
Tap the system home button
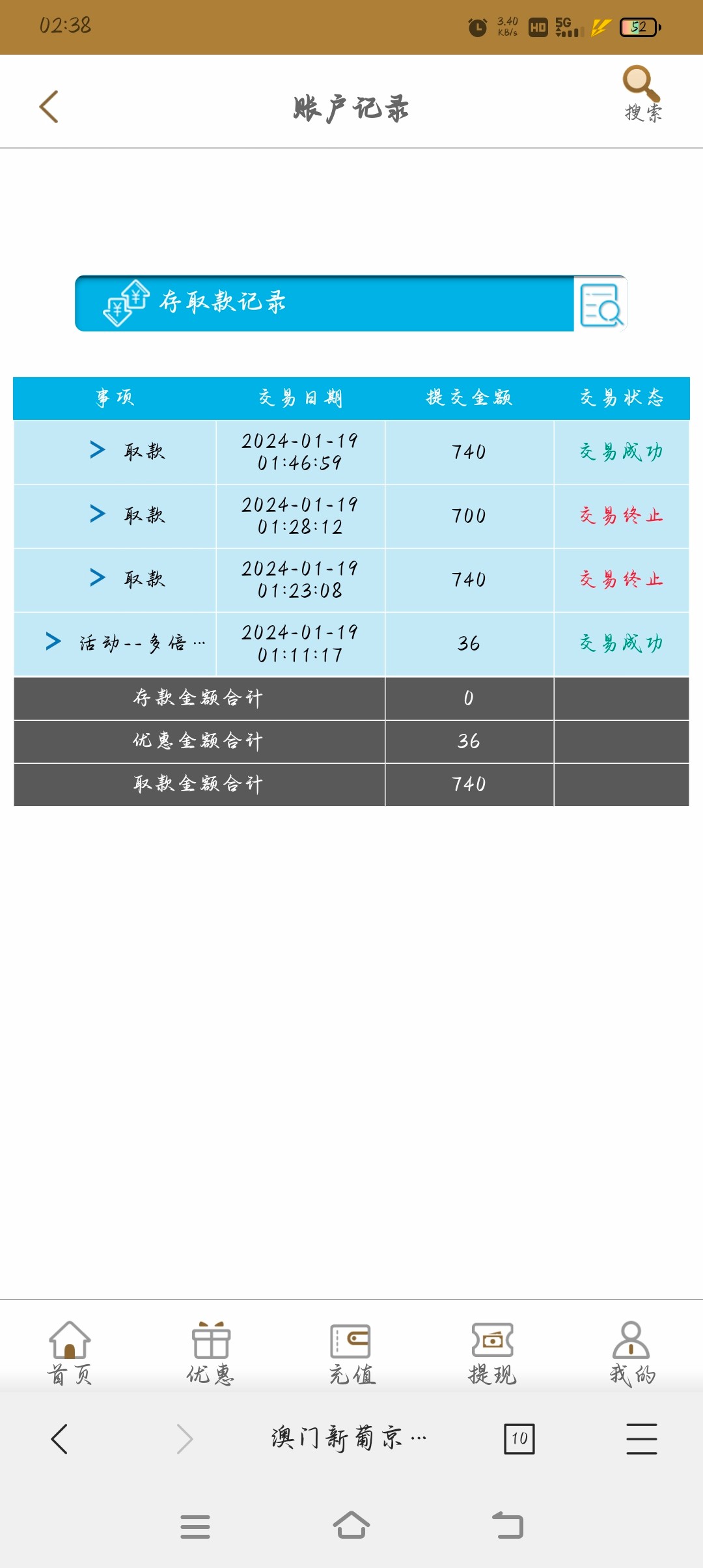[x=351, y=1526]
